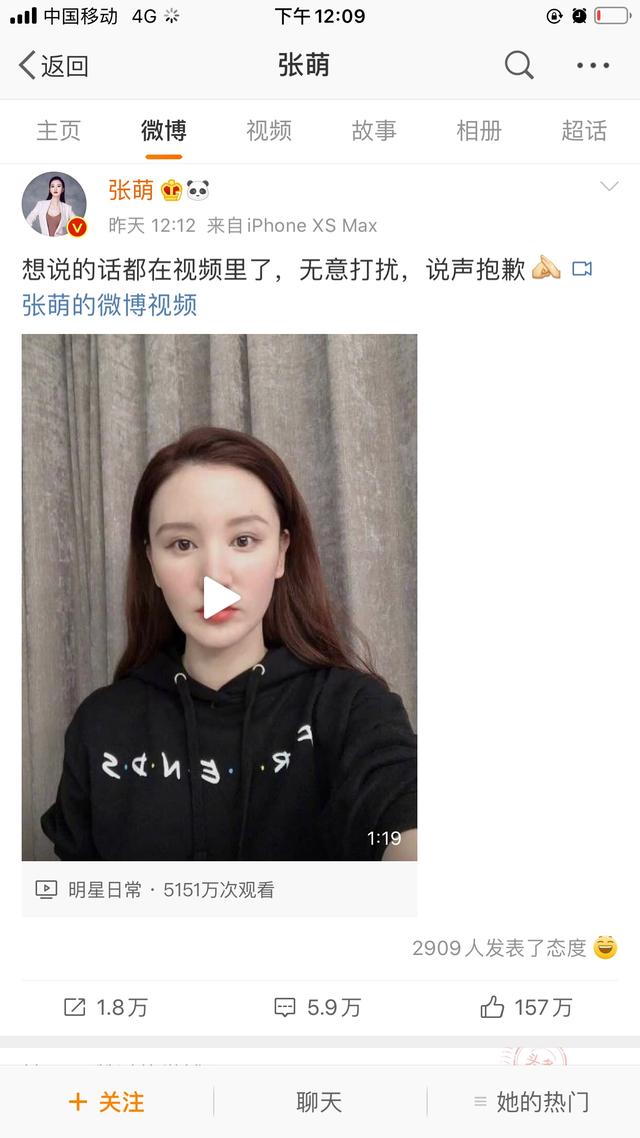Switch to the 视频 tab
This screenshot has height=1138, width=640.
tap(269, 131)
